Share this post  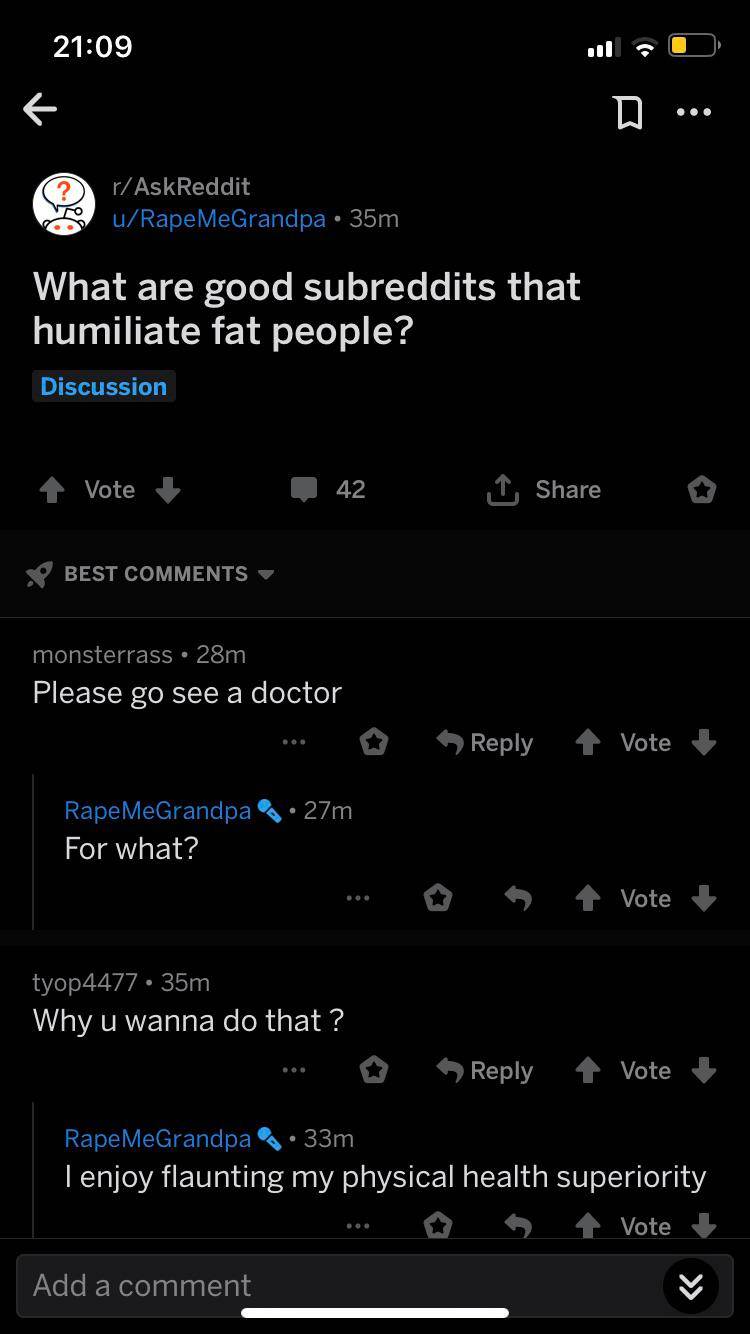coord(544,489)
